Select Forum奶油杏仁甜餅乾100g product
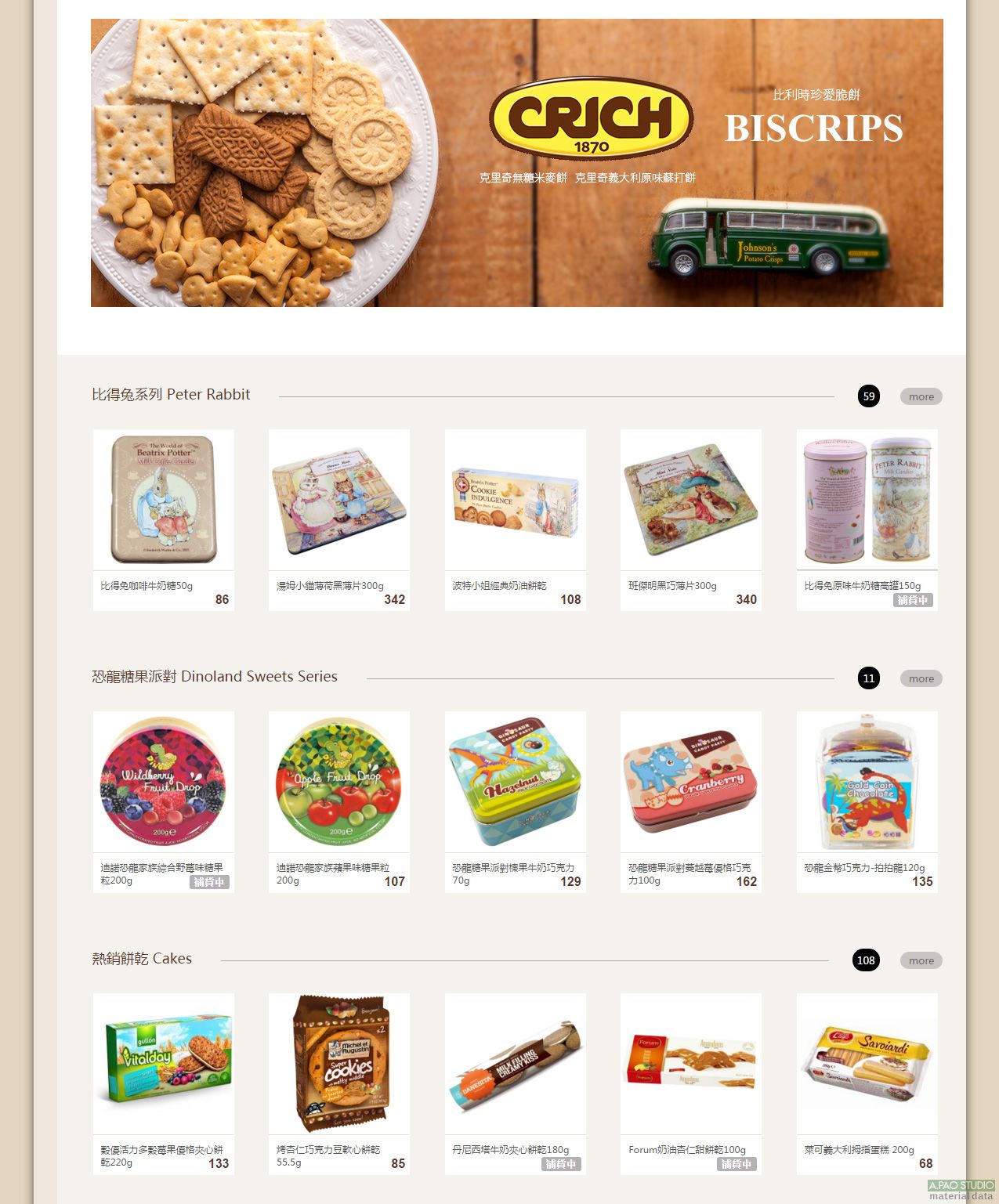The image size is (999, 1204). (x=690, y=1064)
